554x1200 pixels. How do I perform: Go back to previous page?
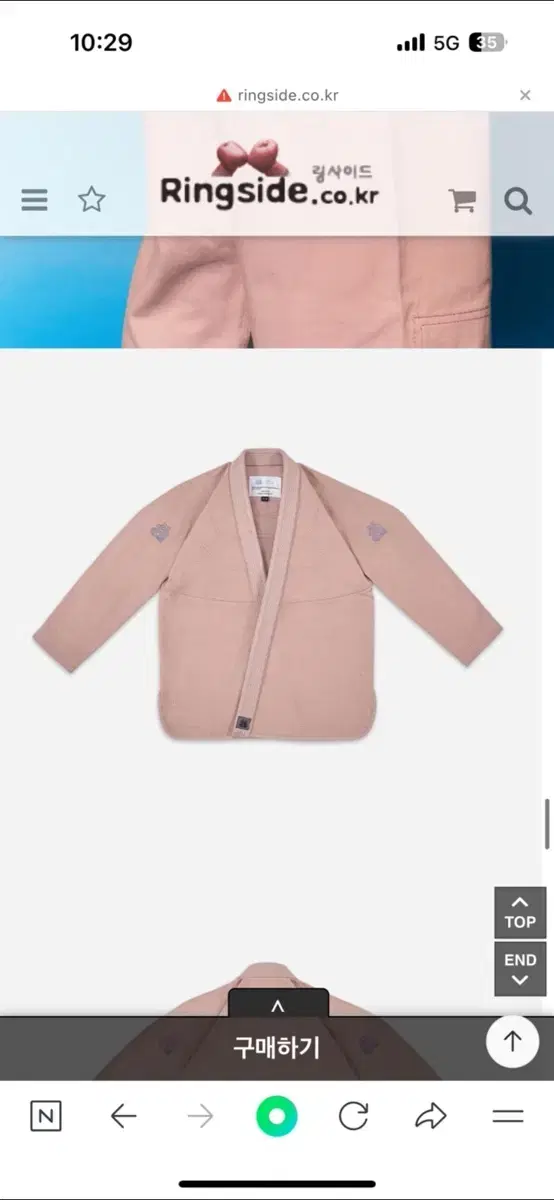coord(123,1117)
